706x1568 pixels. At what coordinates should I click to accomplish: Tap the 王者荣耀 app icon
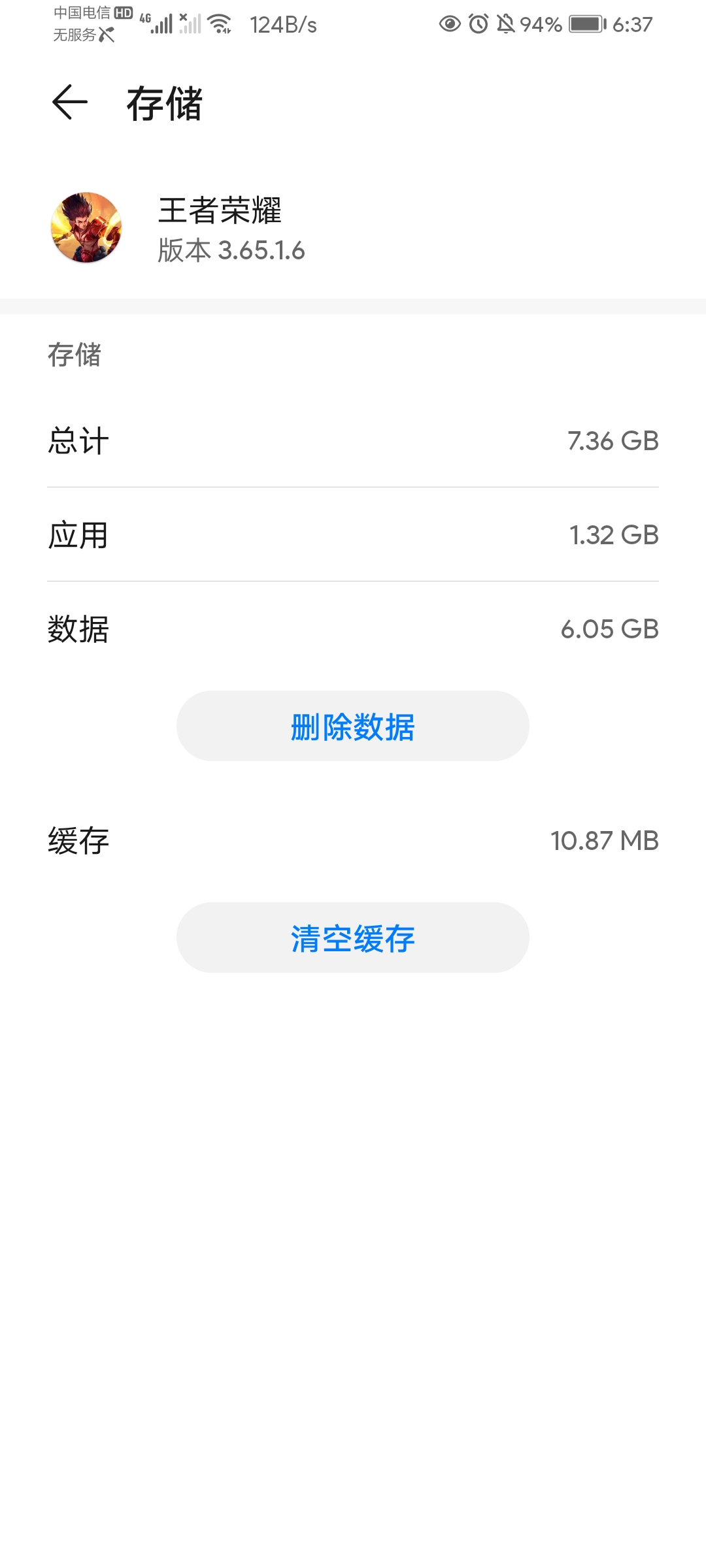click(86, 227)
